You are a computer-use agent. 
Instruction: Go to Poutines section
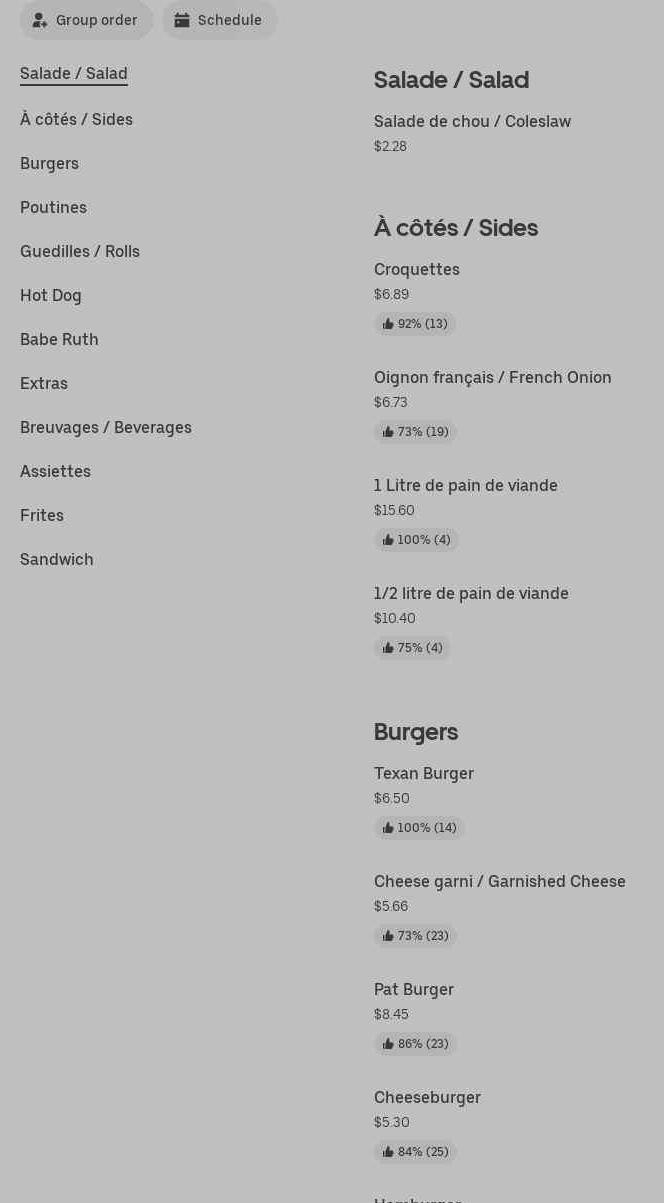click(53, 207)
